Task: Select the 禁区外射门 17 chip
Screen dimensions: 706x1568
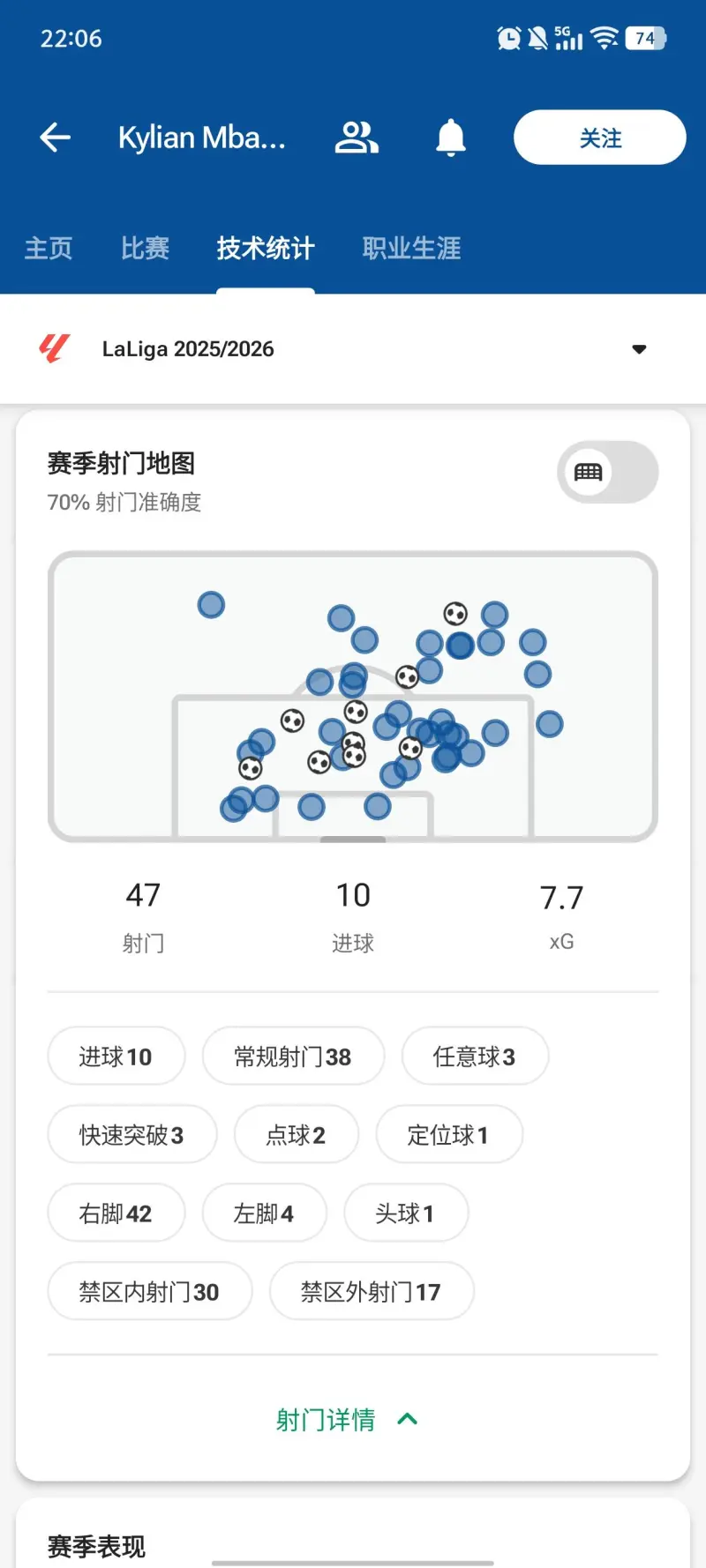Action: (x=371, y=1292)
